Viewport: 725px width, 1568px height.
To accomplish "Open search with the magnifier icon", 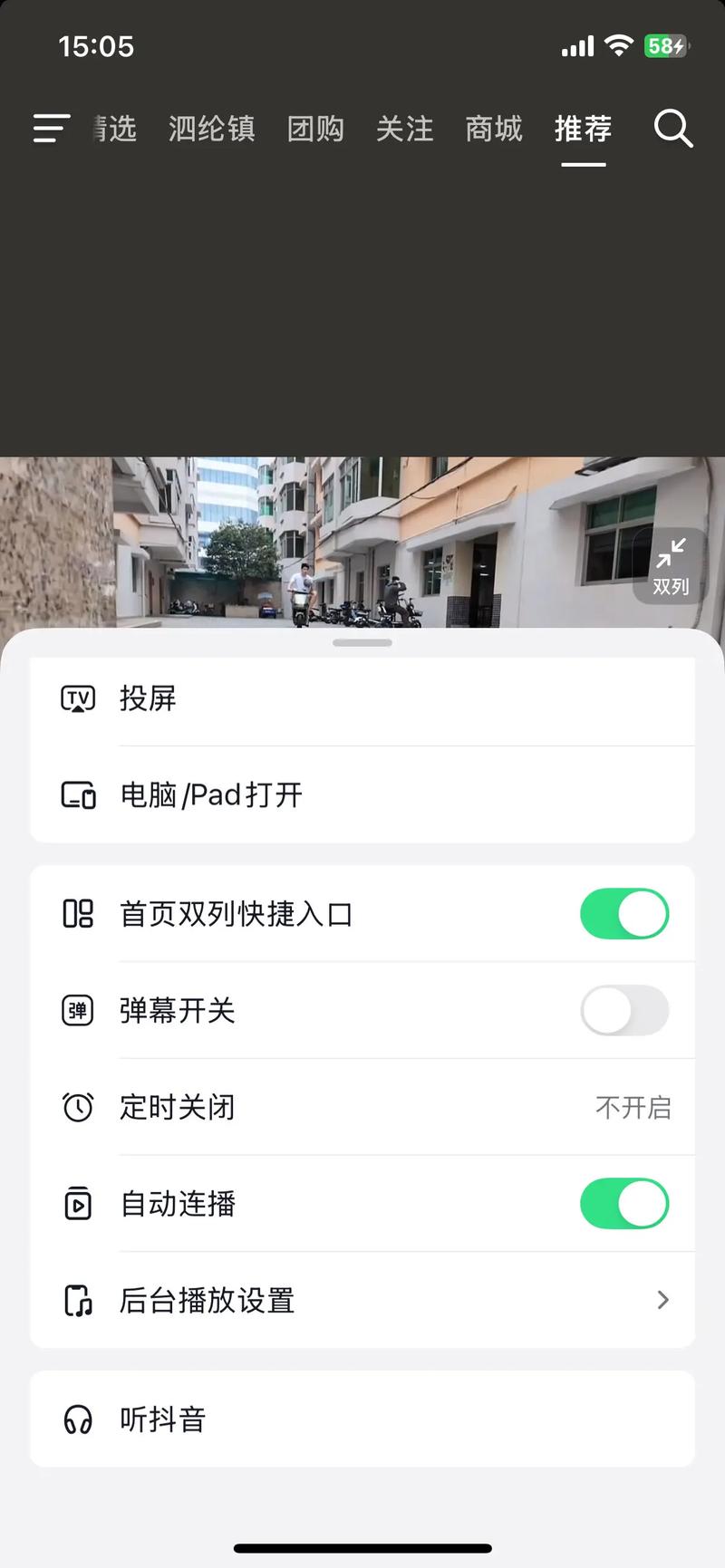I will pos(673,129).
